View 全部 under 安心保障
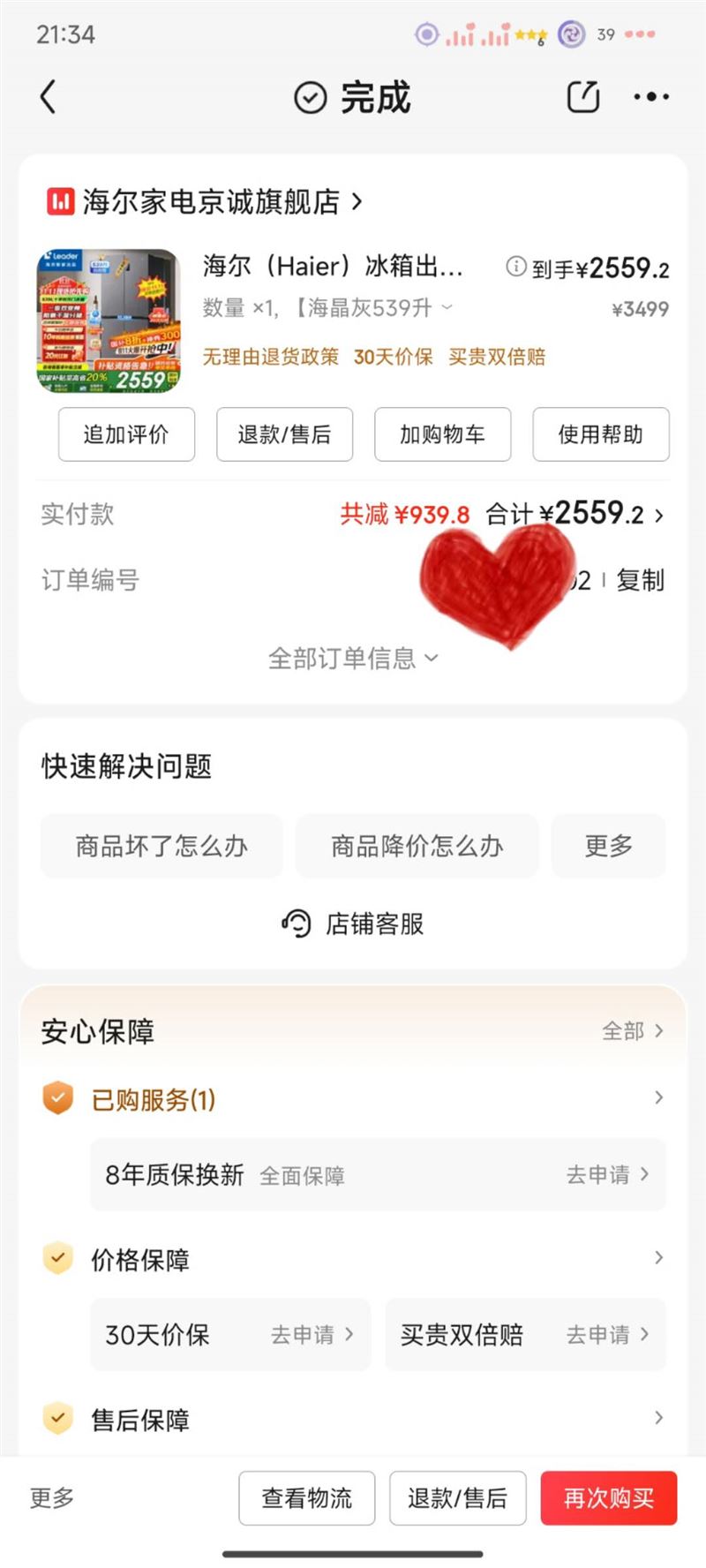Screen dimensions: 706x1568 click(632, 1030)
